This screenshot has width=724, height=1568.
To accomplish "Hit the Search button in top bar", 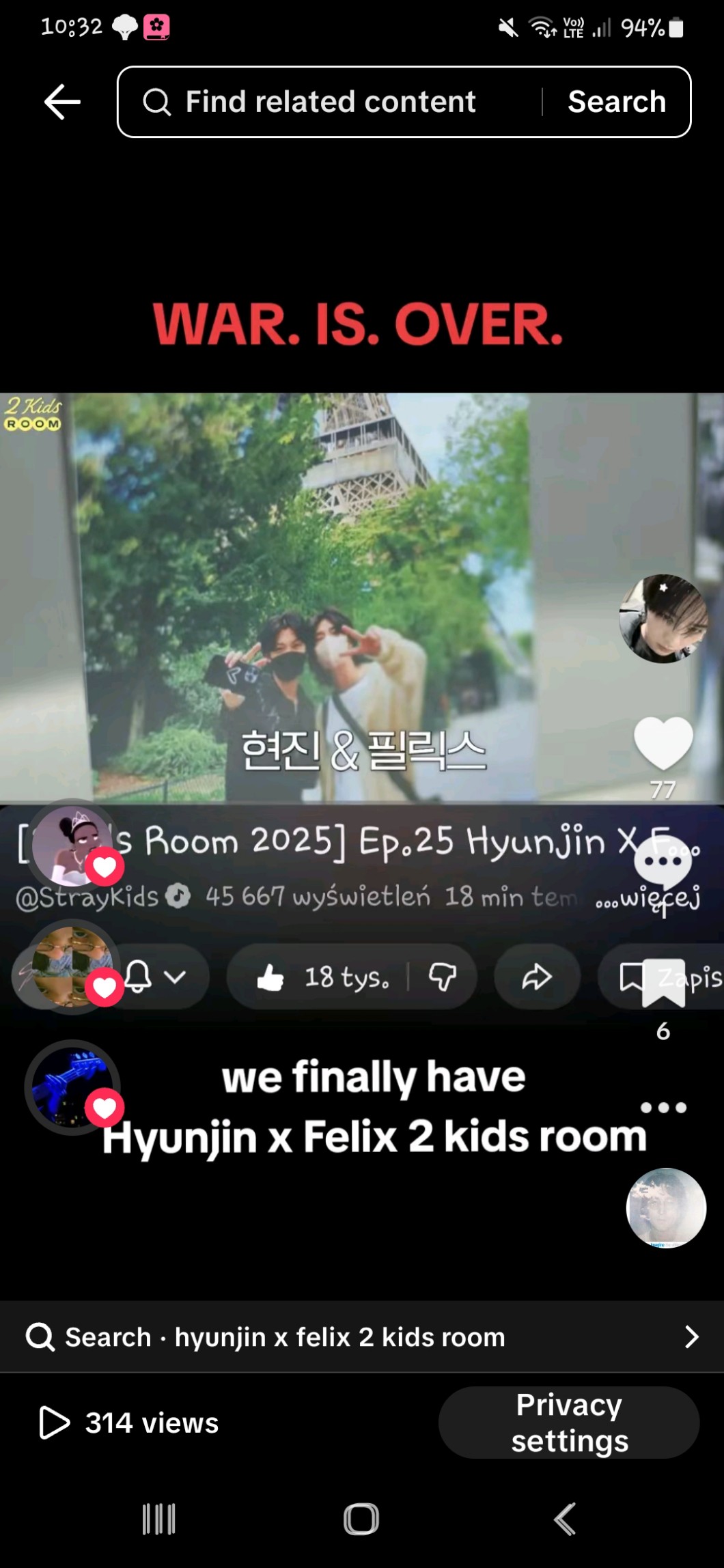I will (x=616, y=102).
